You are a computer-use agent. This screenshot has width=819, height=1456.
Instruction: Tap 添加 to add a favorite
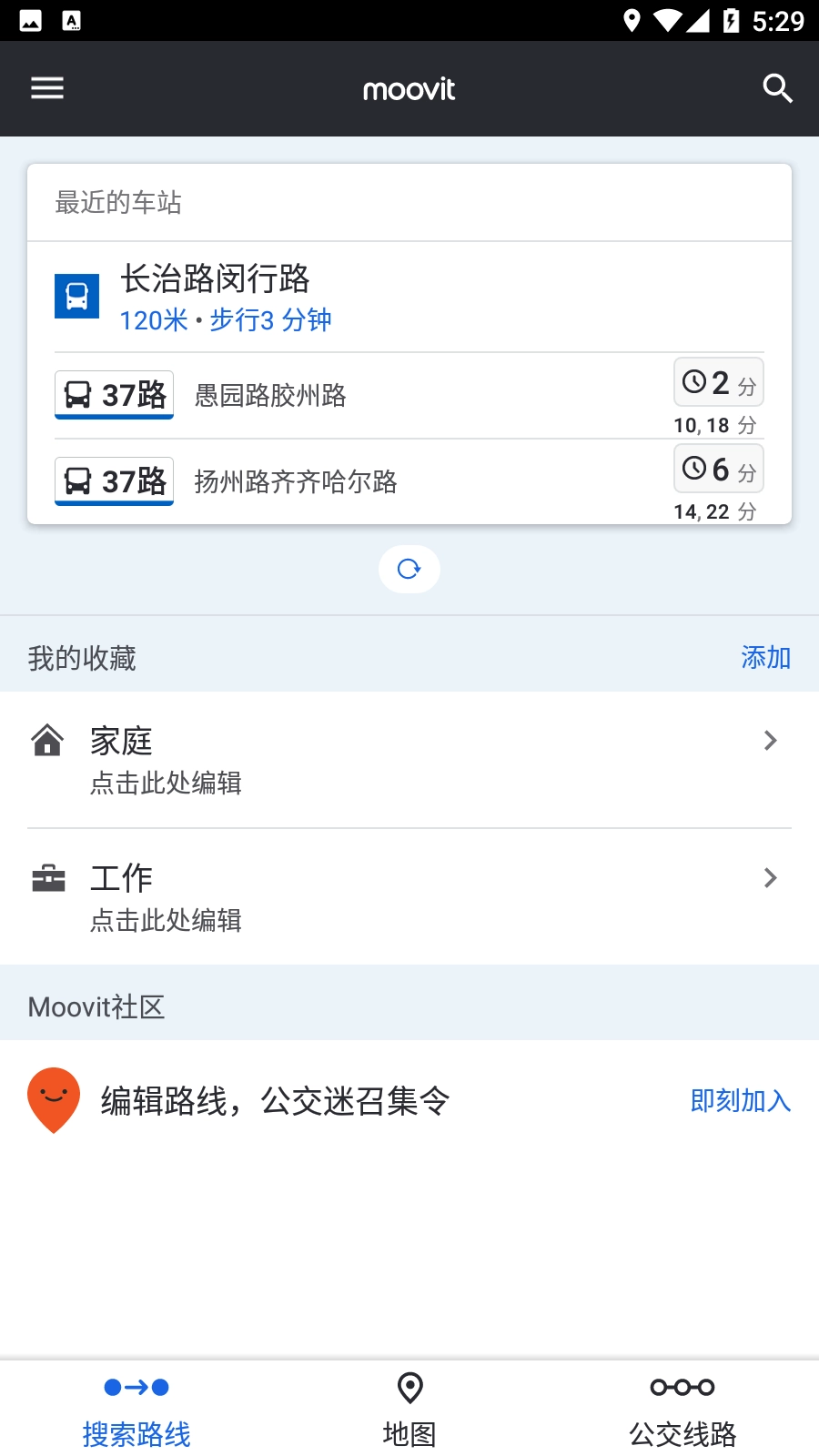coord(765,657)
